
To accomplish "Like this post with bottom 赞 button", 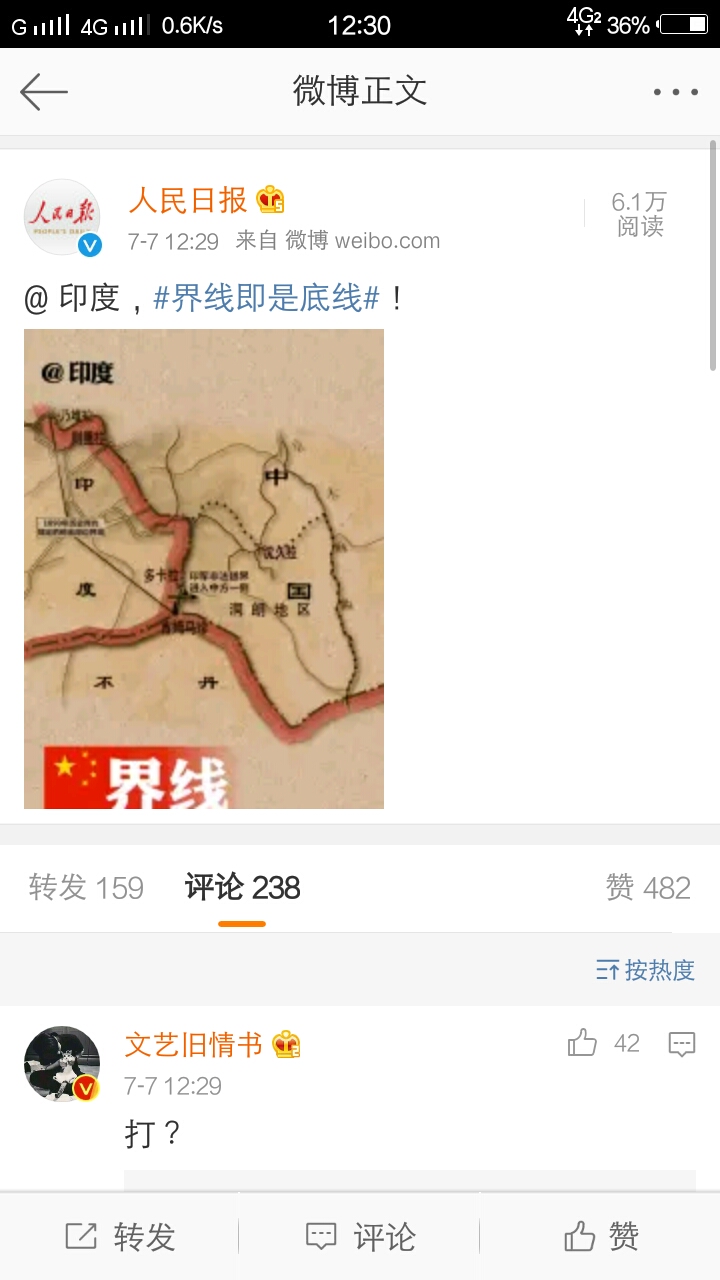I will tap(600, 1237).
